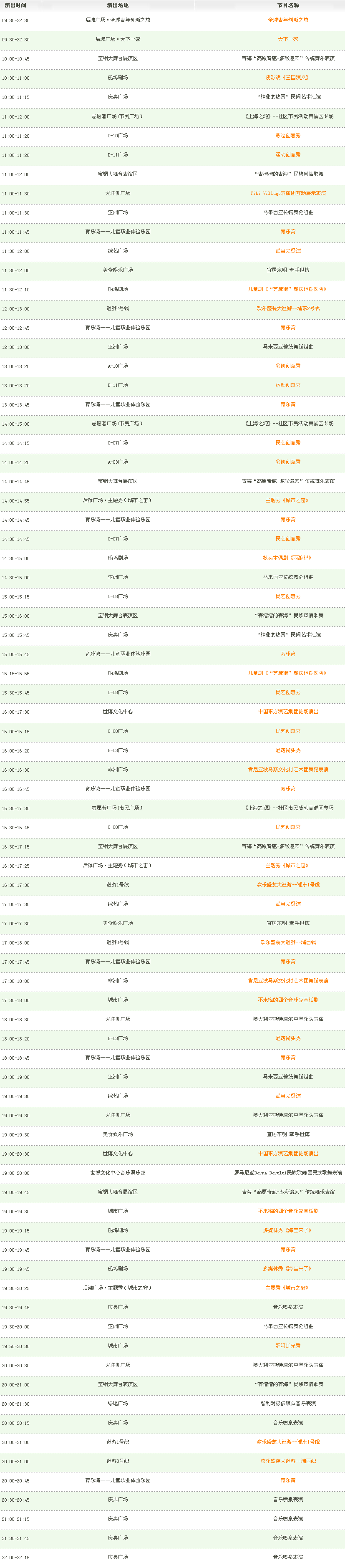Open the 19:00-19:15 多媒体秀《海宝来了》 link
The height and width of the screenshot is (1568, 345).
(288, 1230)
